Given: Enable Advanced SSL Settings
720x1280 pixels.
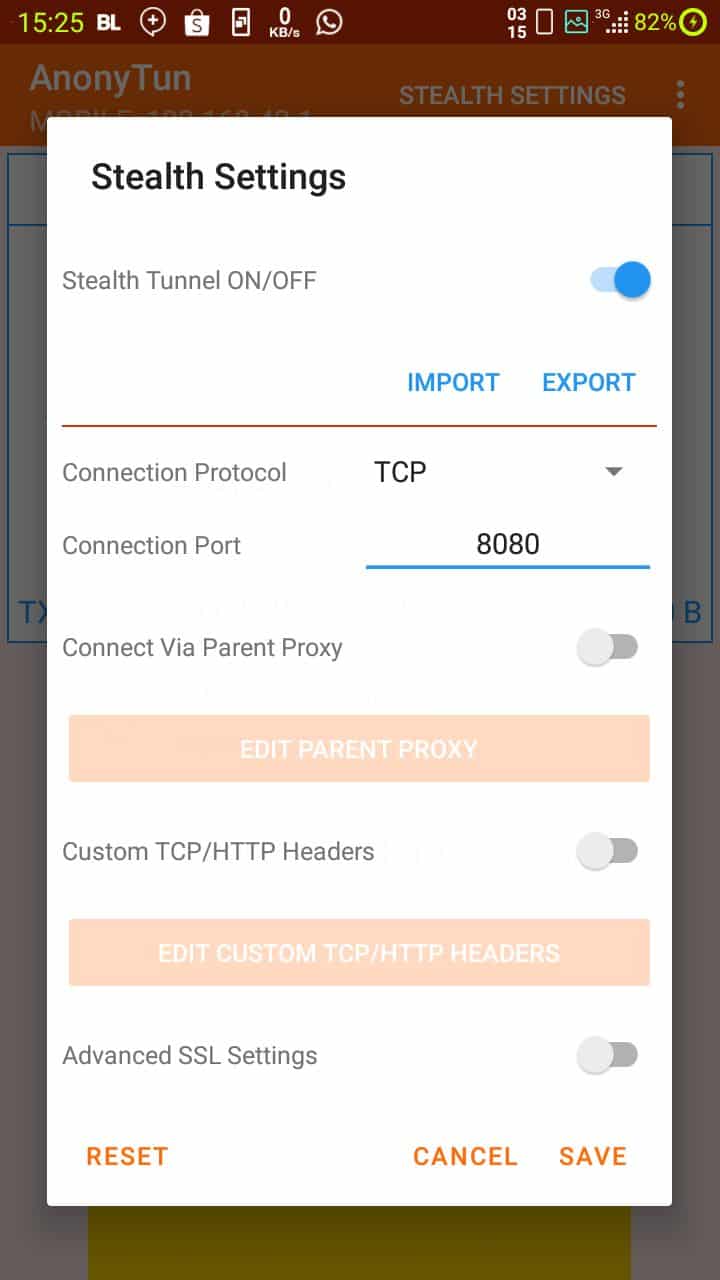Looking at the screenshot, I should tap(608, 1055).
